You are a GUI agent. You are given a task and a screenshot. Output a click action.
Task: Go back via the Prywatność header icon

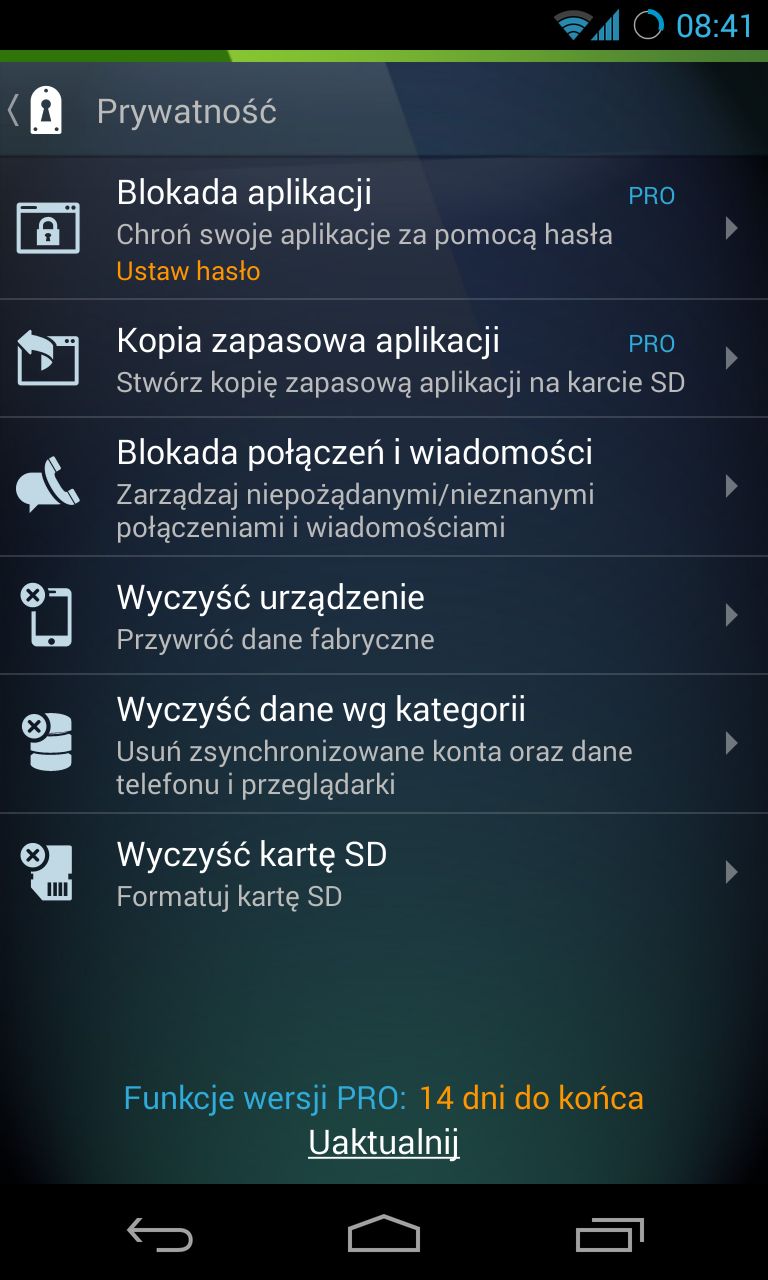point(37,110)
